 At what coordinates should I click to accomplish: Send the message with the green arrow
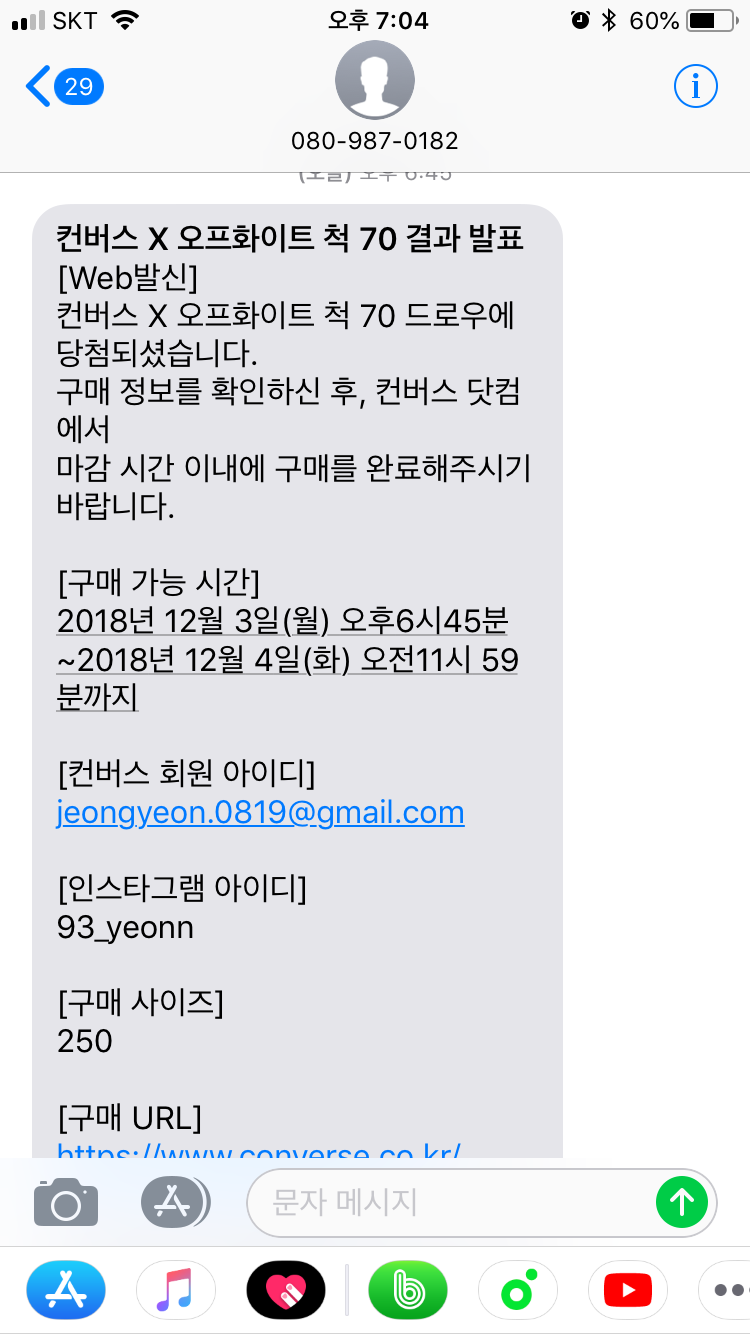pos(682,1202)
